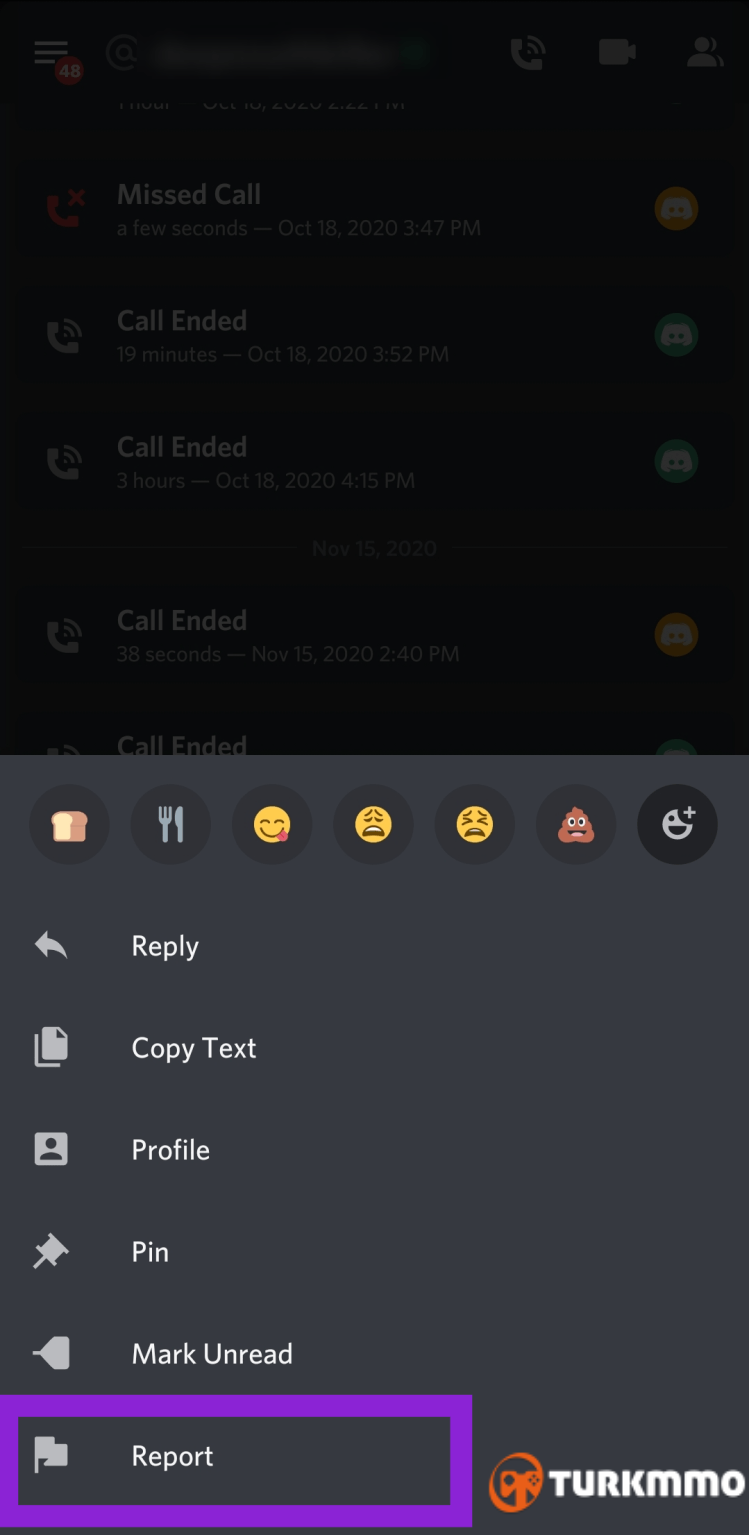
Task: React with the bread emoji
Action: point(69,825)
